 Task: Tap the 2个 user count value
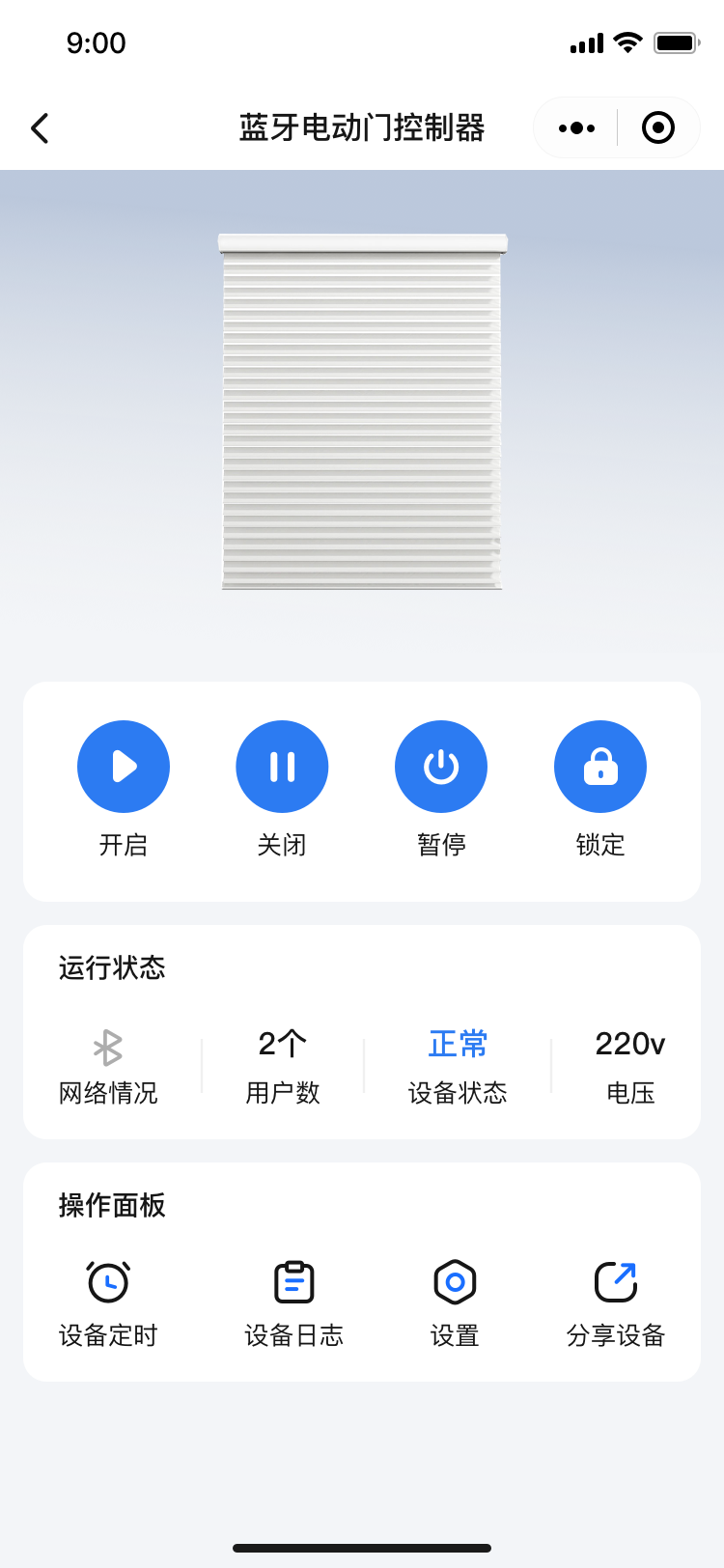click(283, 1043)
